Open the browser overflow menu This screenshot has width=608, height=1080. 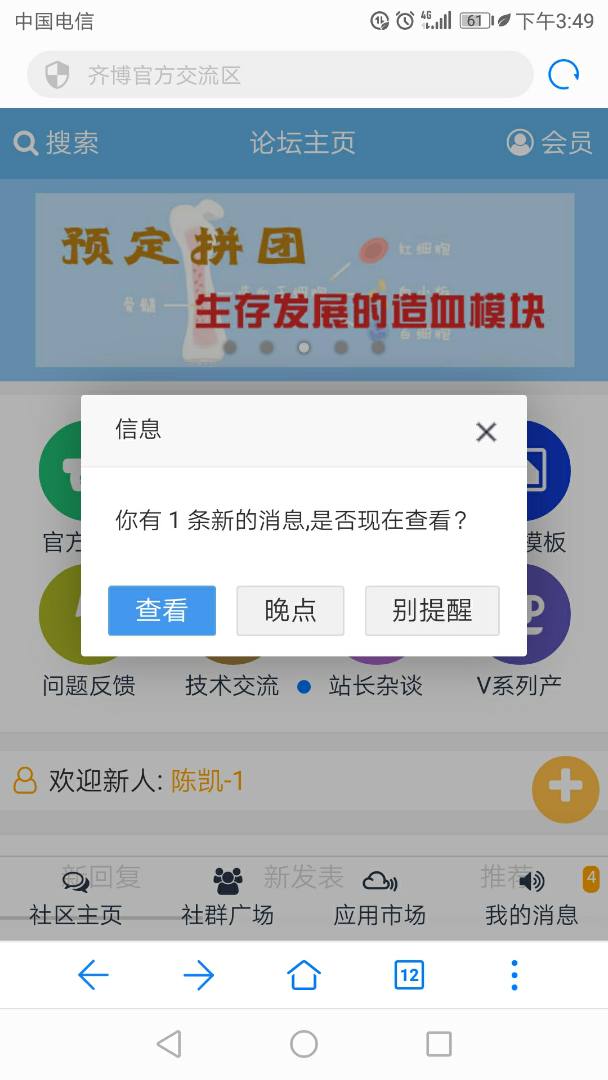tap(514, 974)
